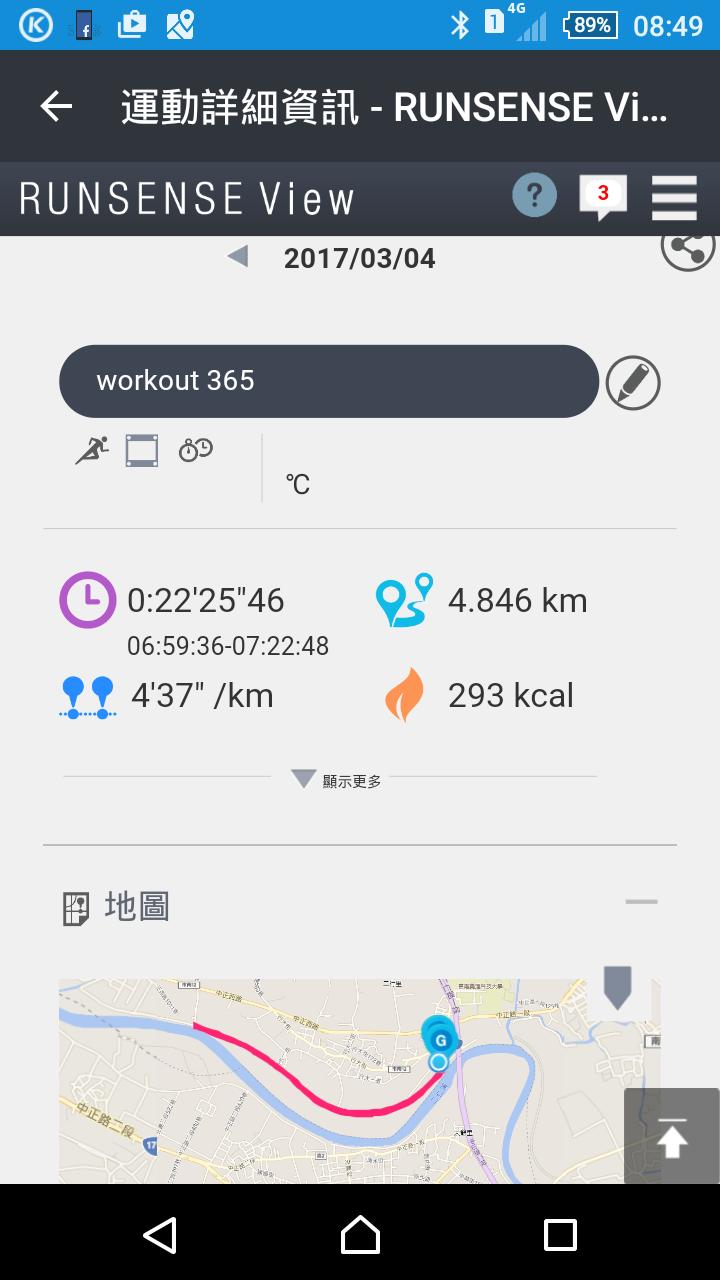Jump back to the top of page
The image size is (720, 1280).
671,1137
